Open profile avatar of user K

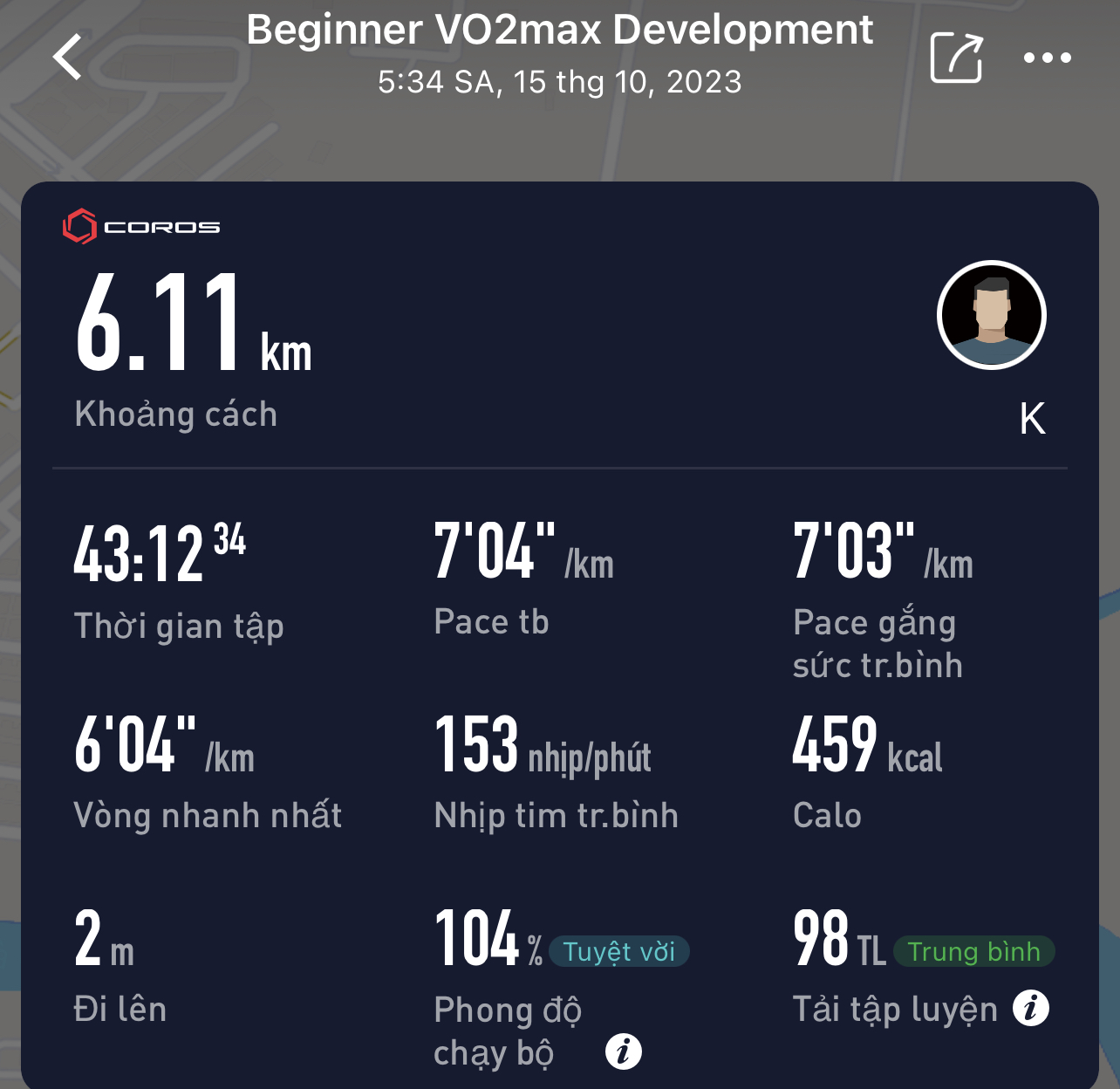point(992,315)
